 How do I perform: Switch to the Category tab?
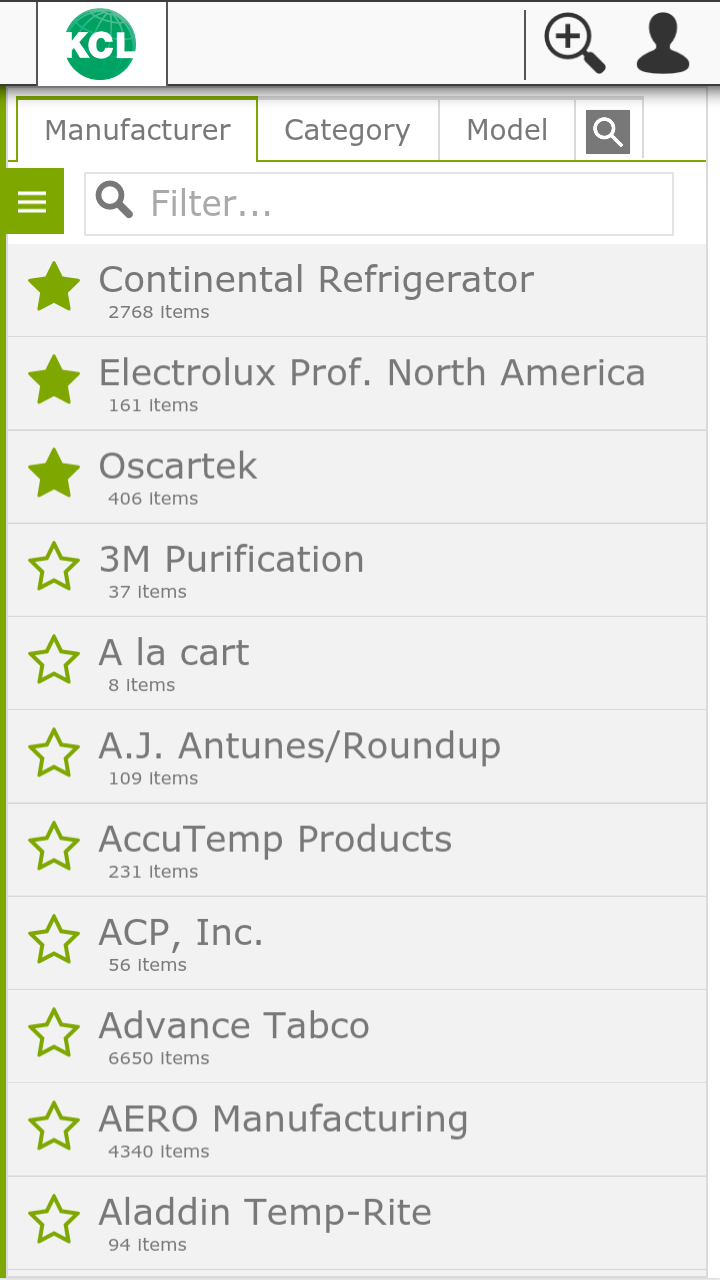(347, 129)
